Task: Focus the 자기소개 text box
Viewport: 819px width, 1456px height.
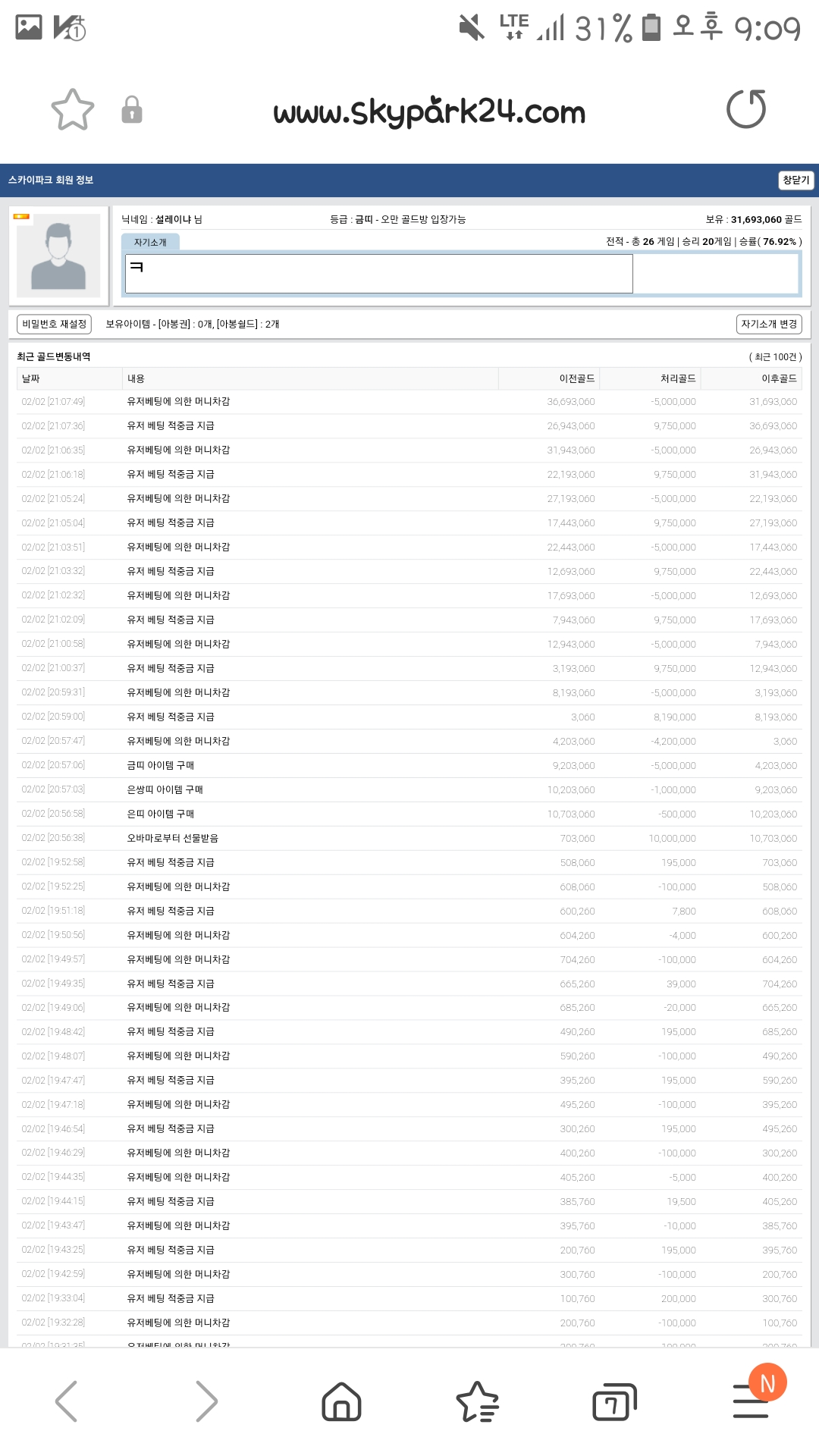Action: [379, 274]
